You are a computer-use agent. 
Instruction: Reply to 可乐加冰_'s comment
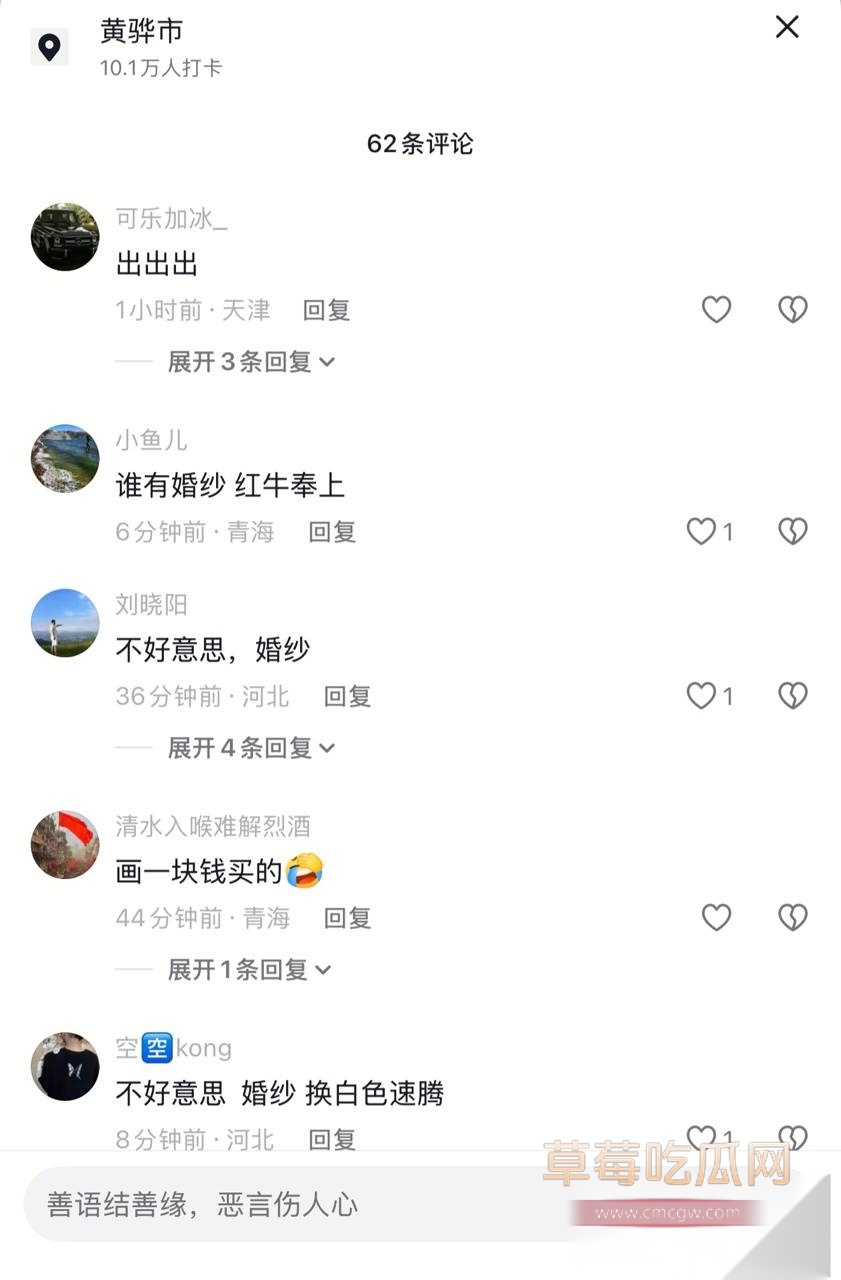(326, 310)
